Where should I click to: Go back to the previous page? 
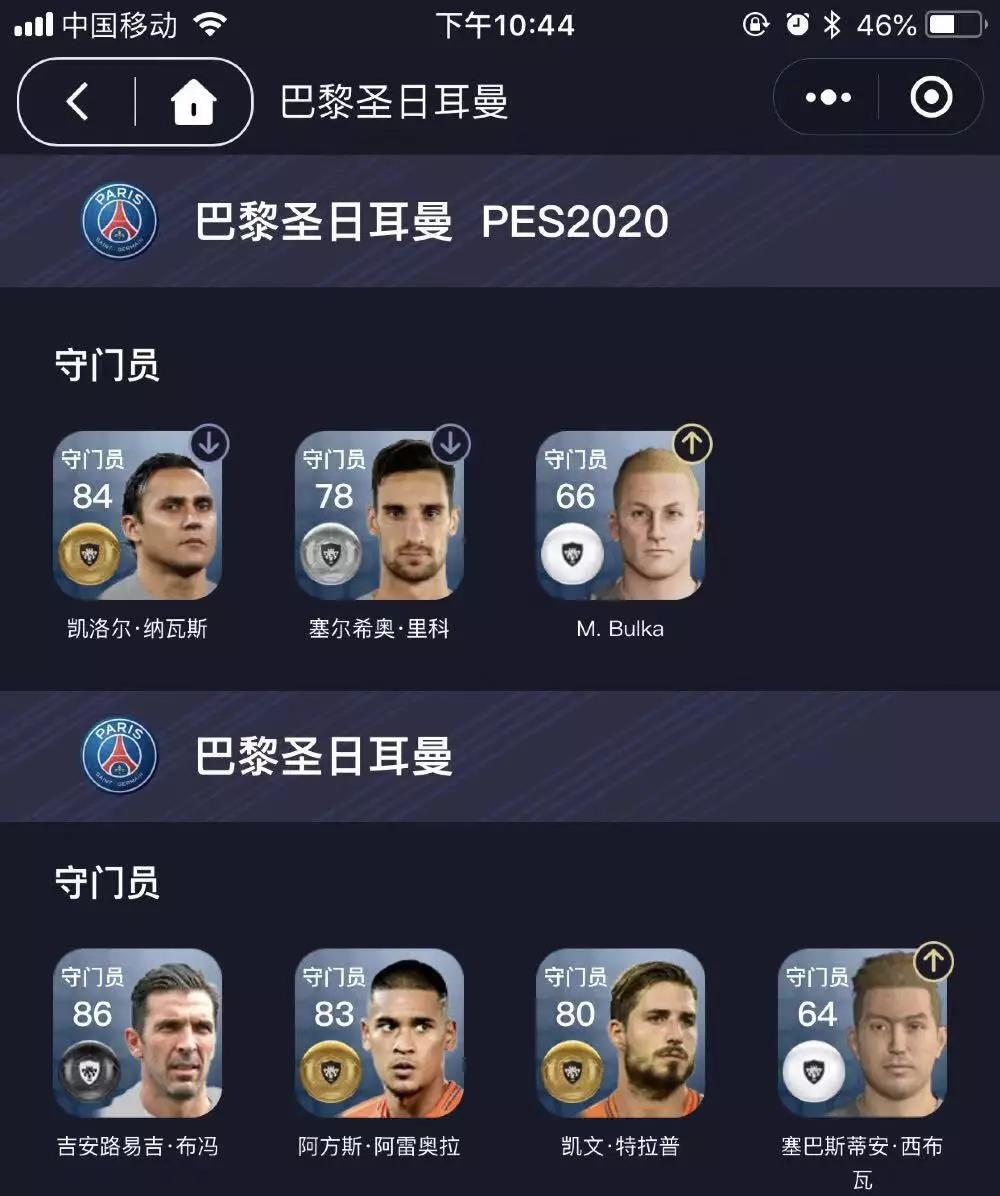[77, 101]
